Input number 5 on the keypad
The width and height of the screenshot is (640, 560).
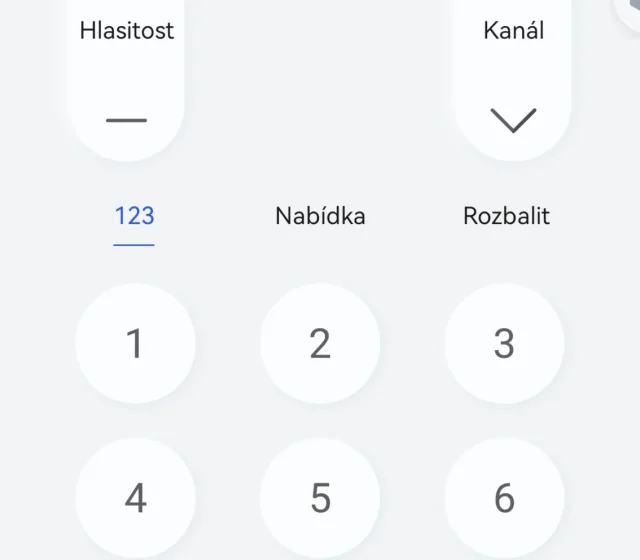pos(320,497)
